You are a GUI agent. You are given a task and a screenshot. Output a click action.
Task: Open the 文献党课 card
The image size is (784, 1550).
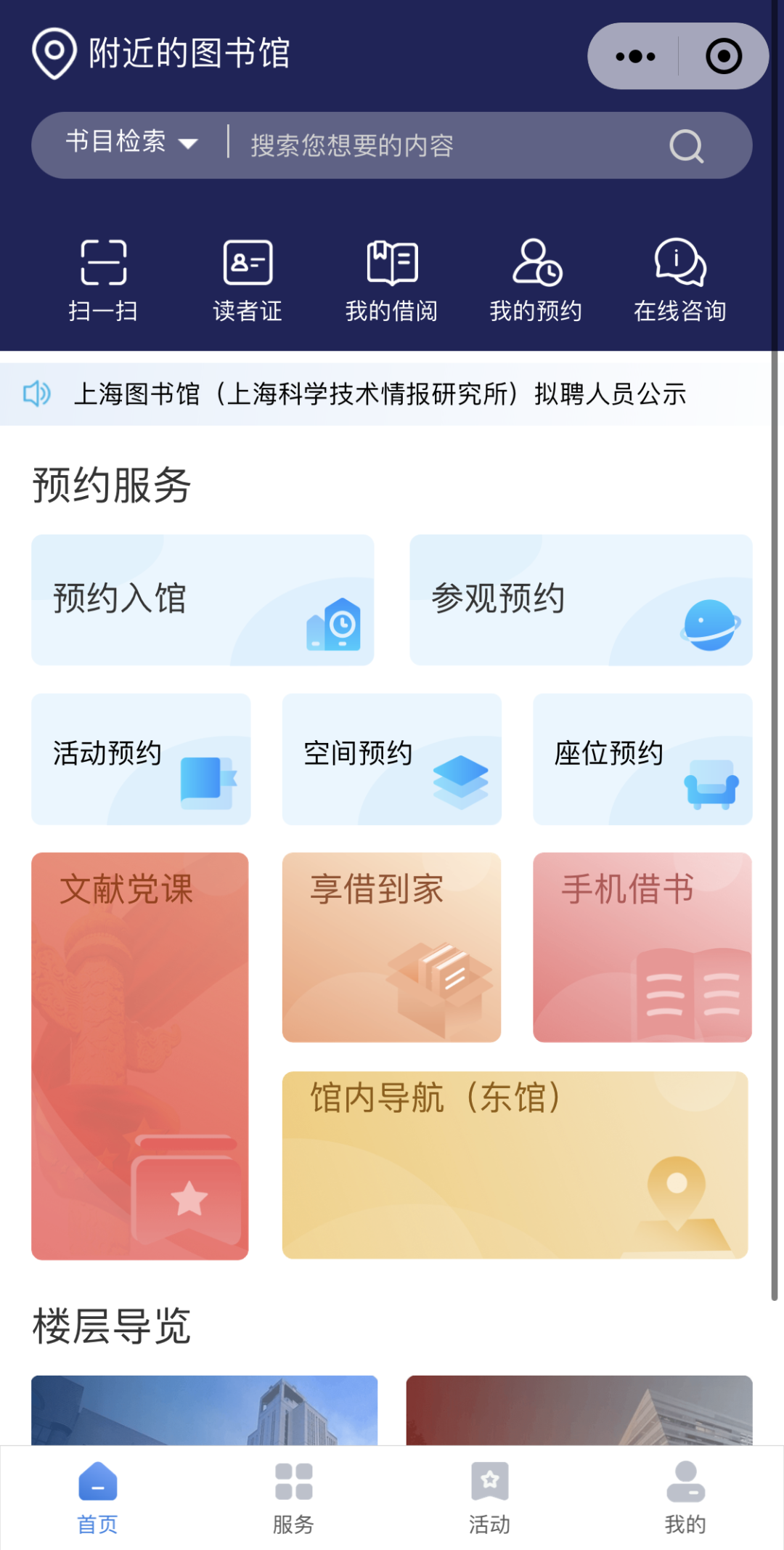pos(140,1055)
